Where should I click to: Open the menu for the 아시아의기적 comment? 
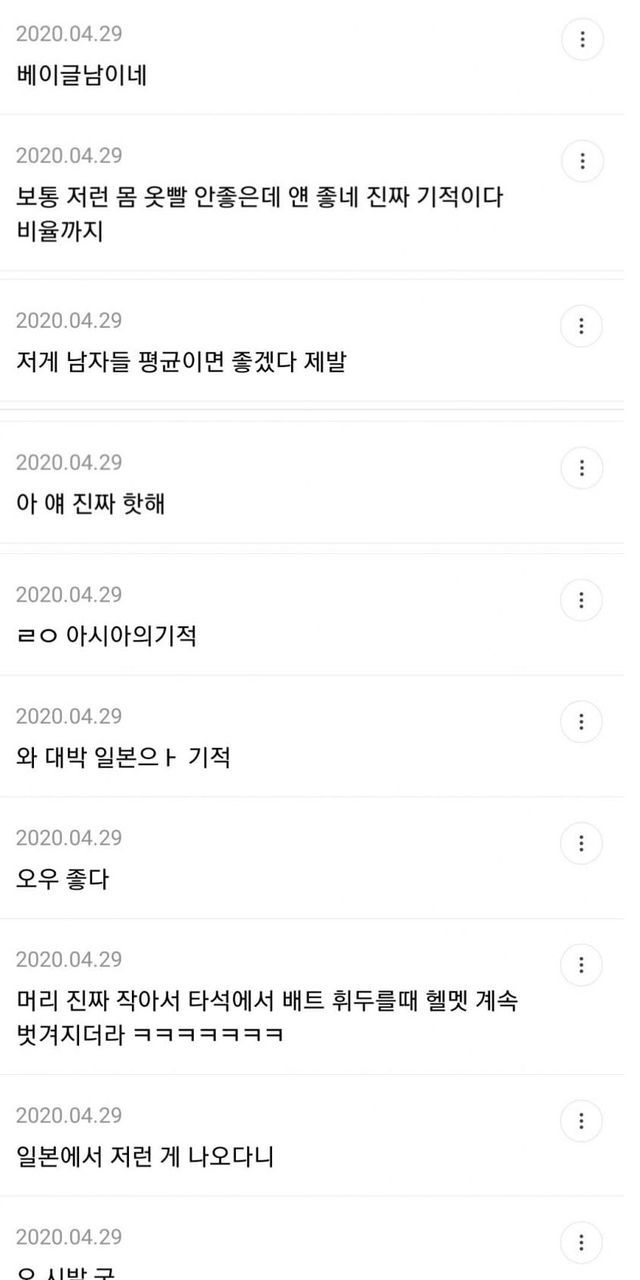(582, 600)
